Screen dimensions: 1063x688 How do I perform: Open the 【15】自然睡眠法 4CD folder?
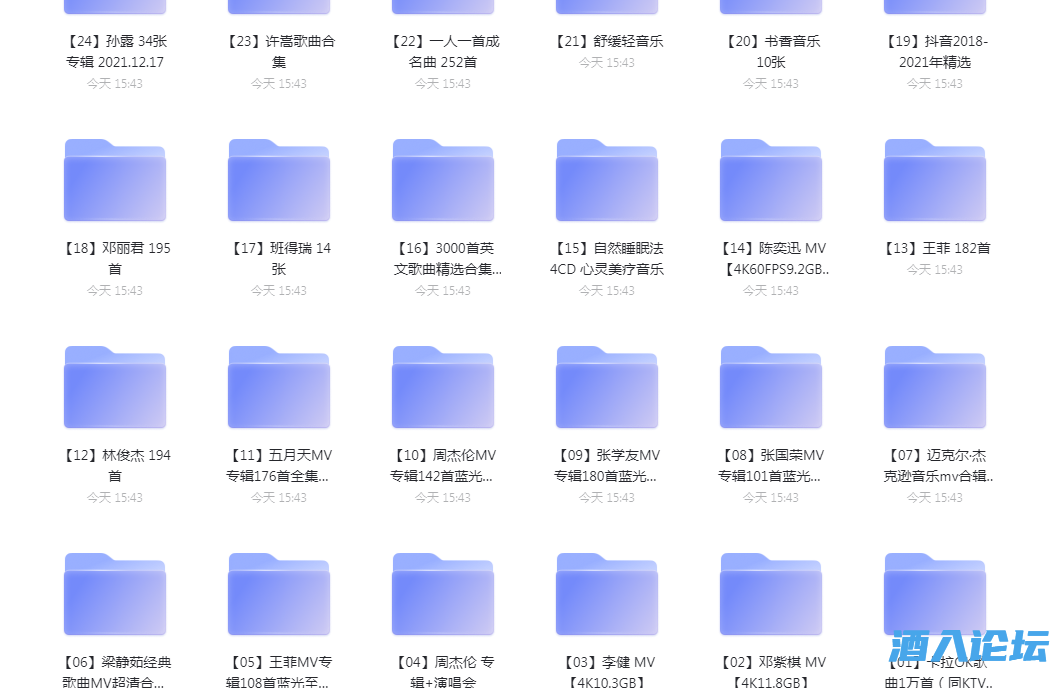tap(607, 180)
